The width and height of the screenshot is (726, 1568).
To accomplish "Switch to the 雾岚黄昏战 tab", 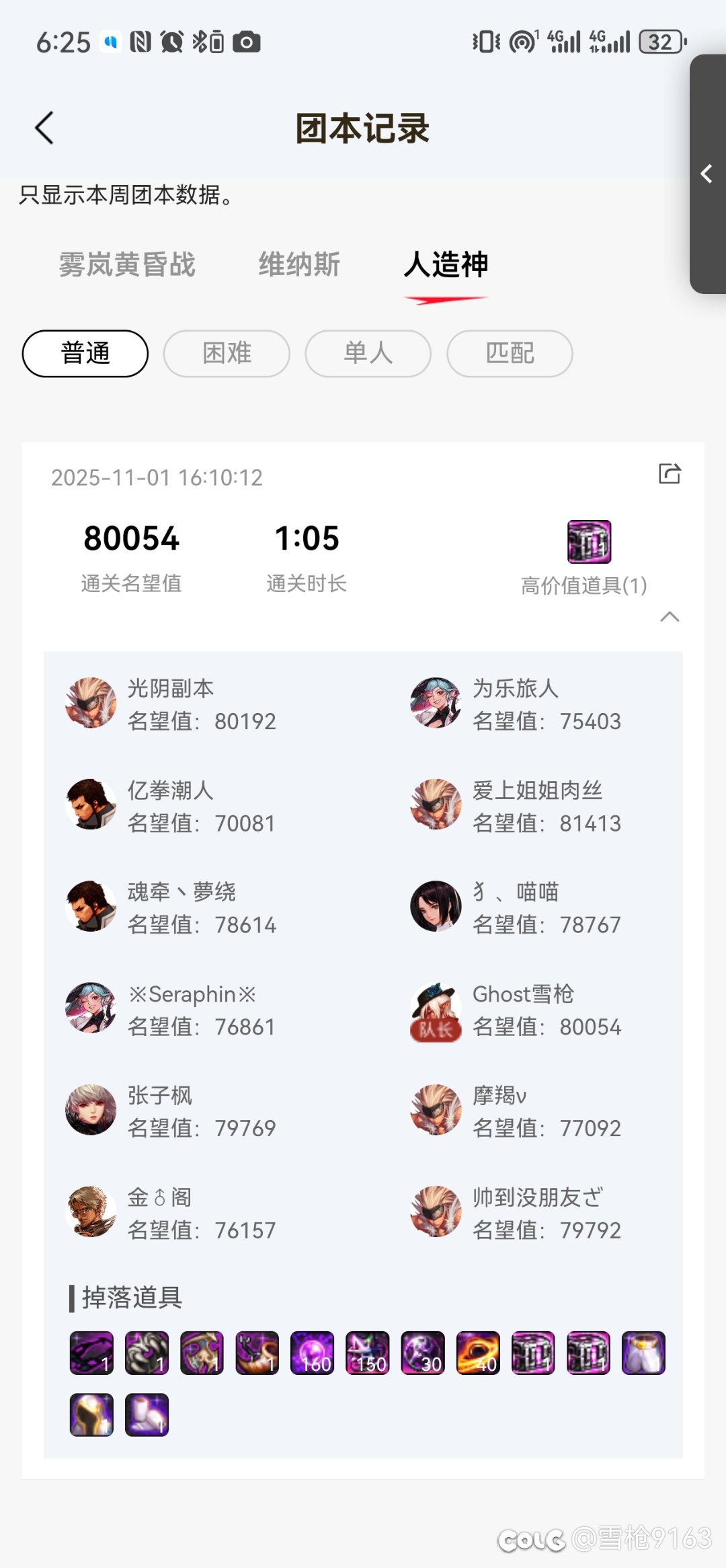I will tap(127, 264).
